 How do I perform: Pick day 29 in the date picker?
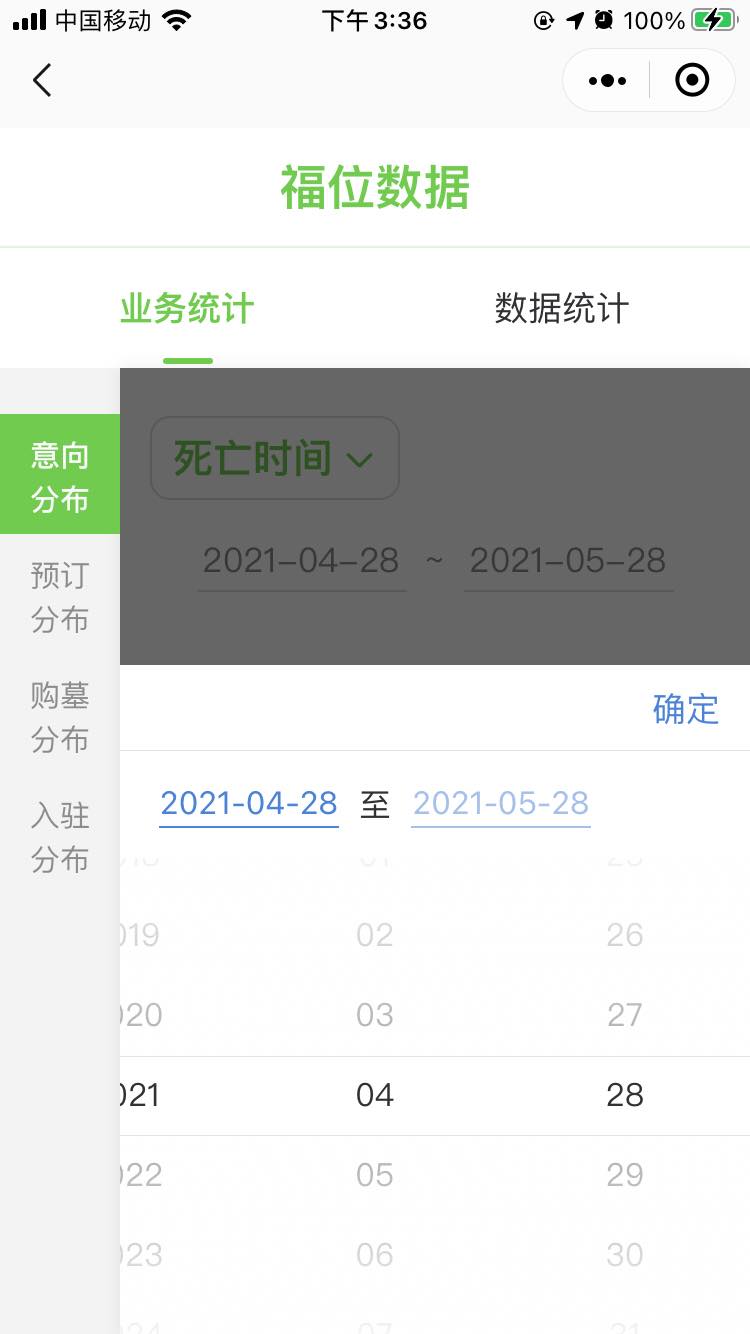pyautogui.click(x=625, y=1175)
